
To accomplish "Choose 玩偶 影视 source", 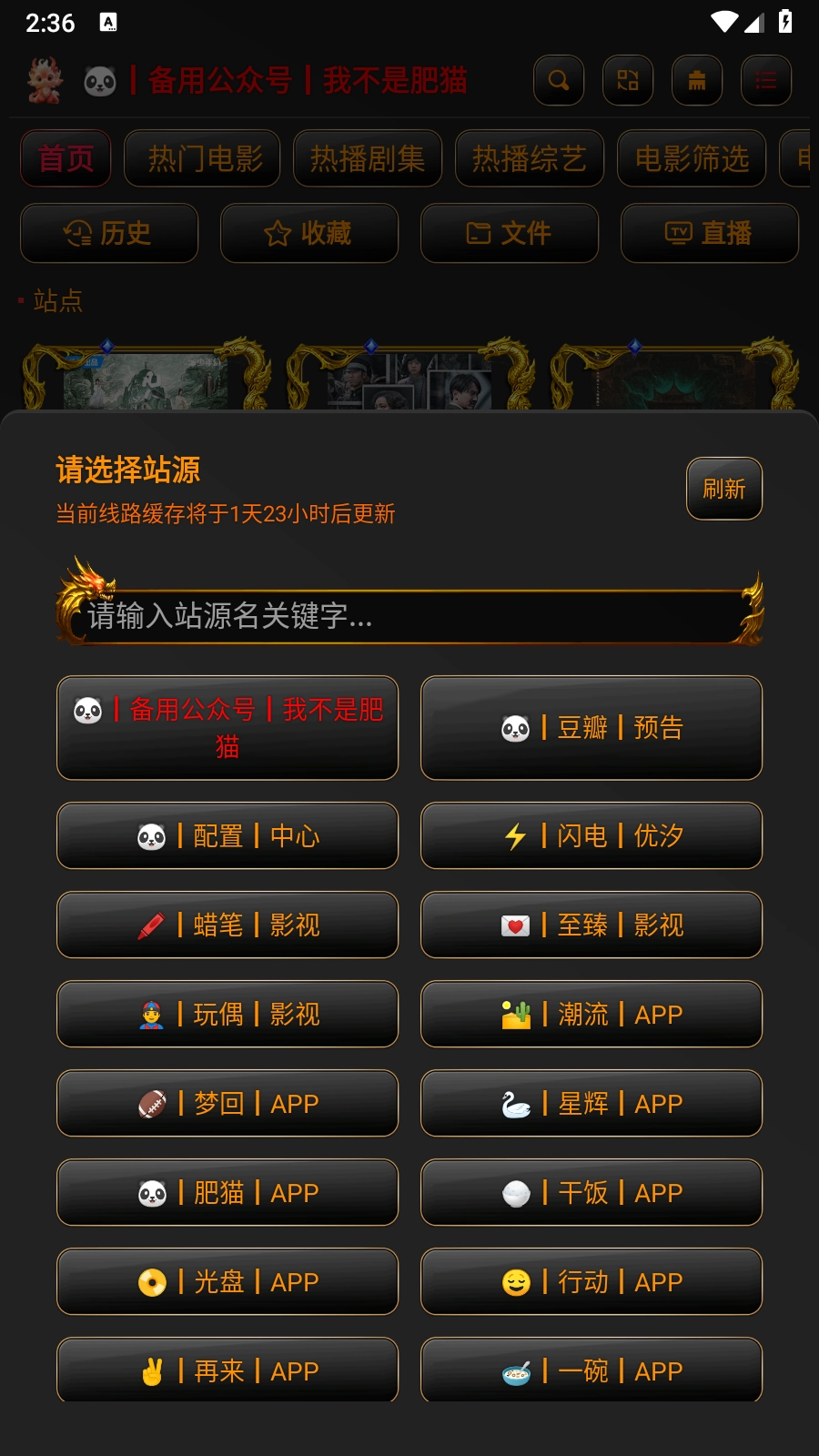I will [x=227, y=1014].
